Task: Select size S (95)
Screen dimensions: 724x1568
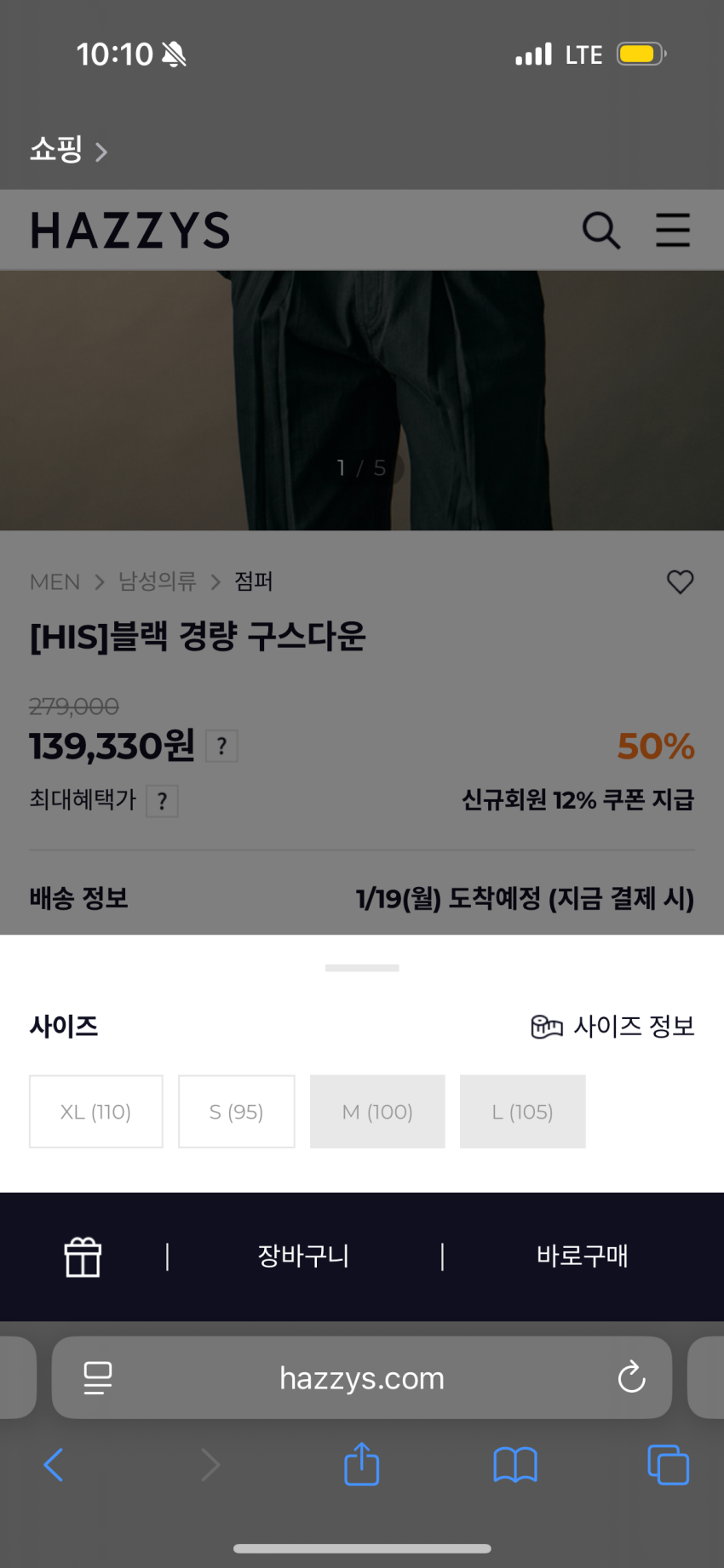Action: click(x=236, y=1112)
